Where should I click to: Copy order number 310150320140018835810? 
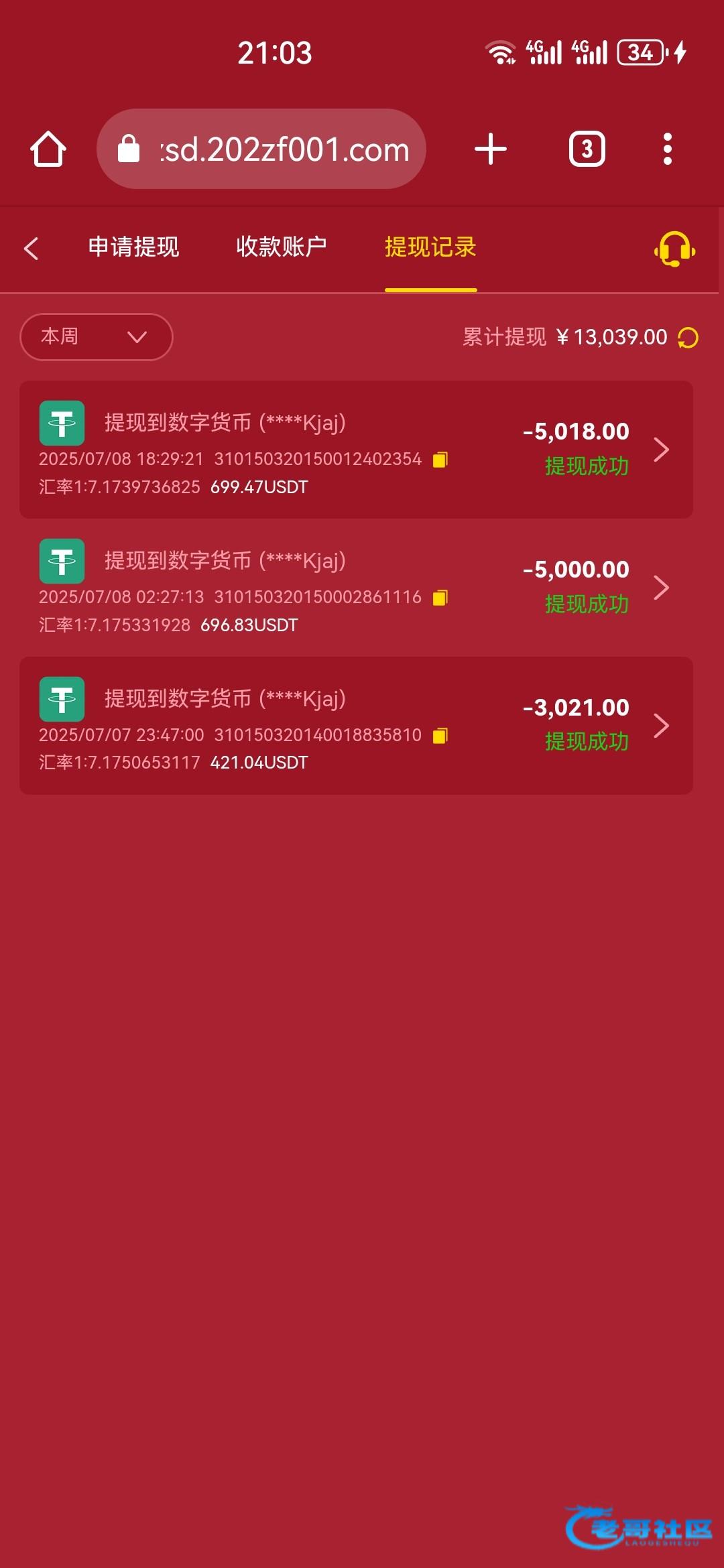click(x=440, y=736)
